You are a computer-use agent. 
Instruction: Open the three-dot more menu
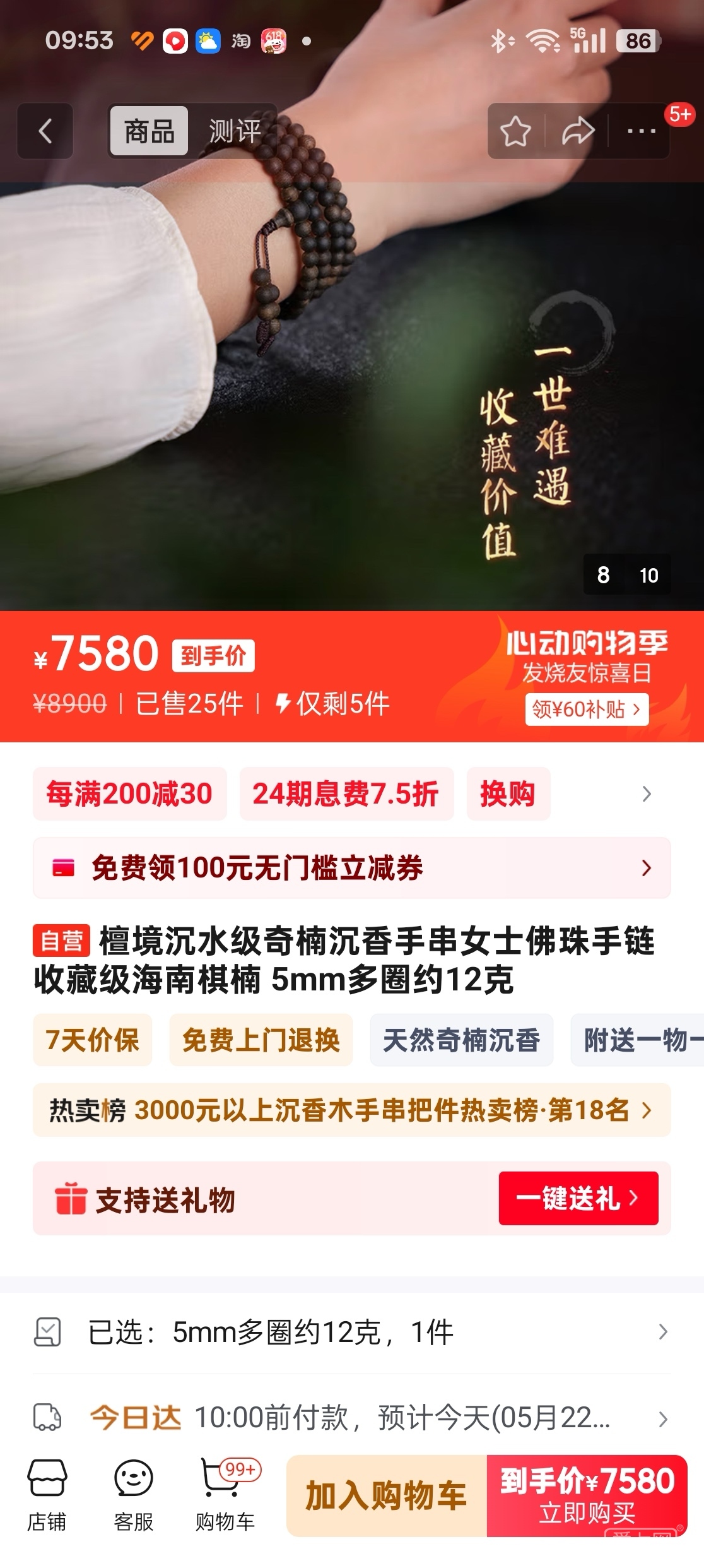tap(641, 131)
